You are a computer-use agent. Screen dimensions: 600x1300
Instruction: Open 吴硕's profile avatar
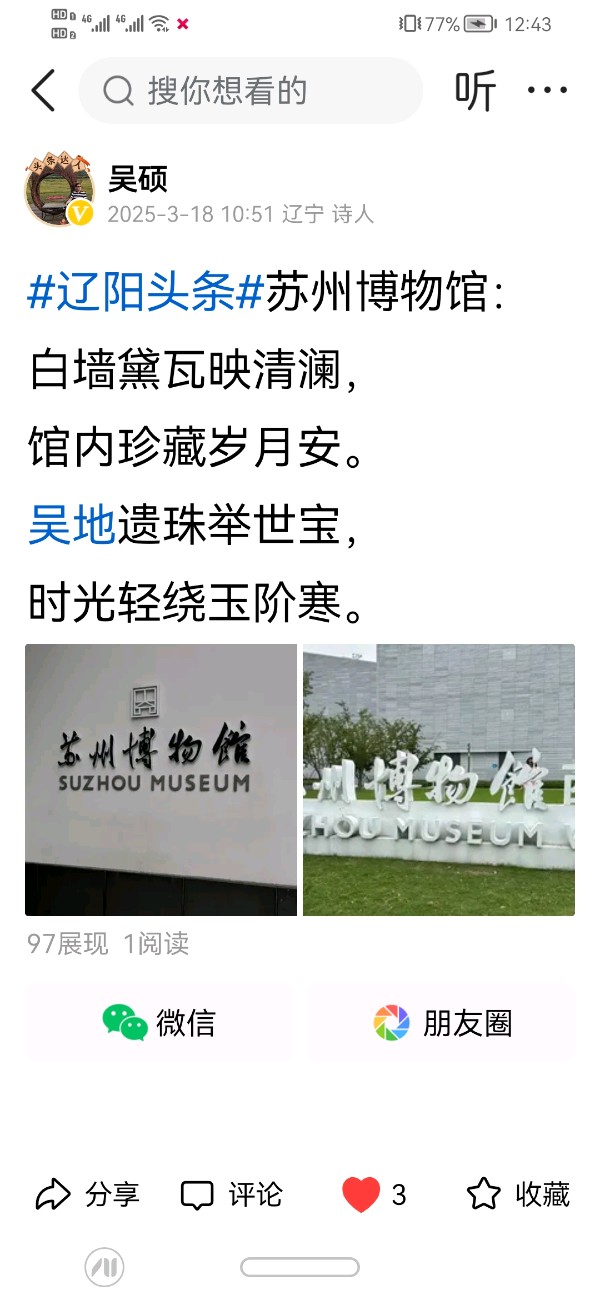point(60,191)
